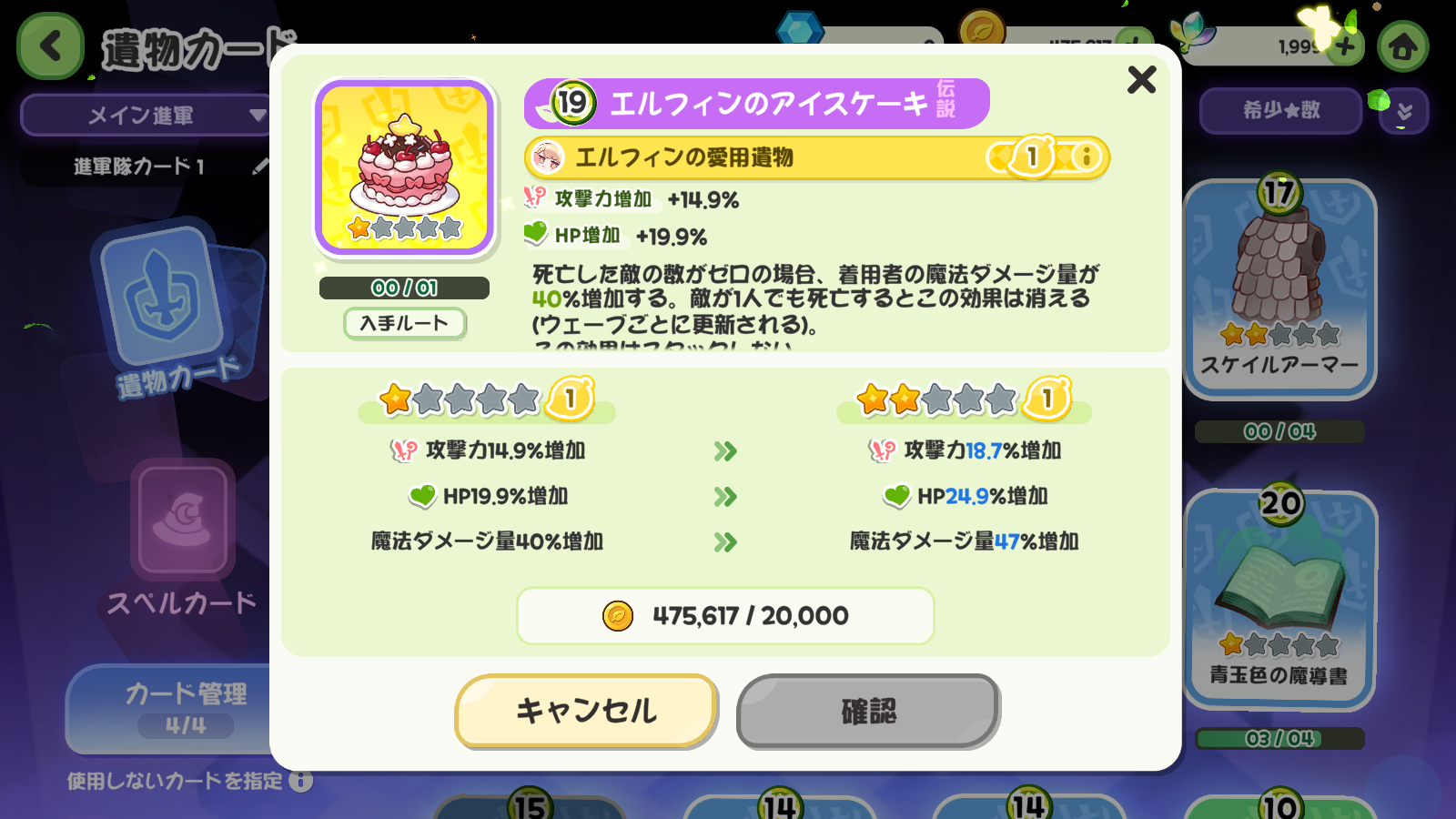Change the 希少★数 sort order

tap(1280, 111)
